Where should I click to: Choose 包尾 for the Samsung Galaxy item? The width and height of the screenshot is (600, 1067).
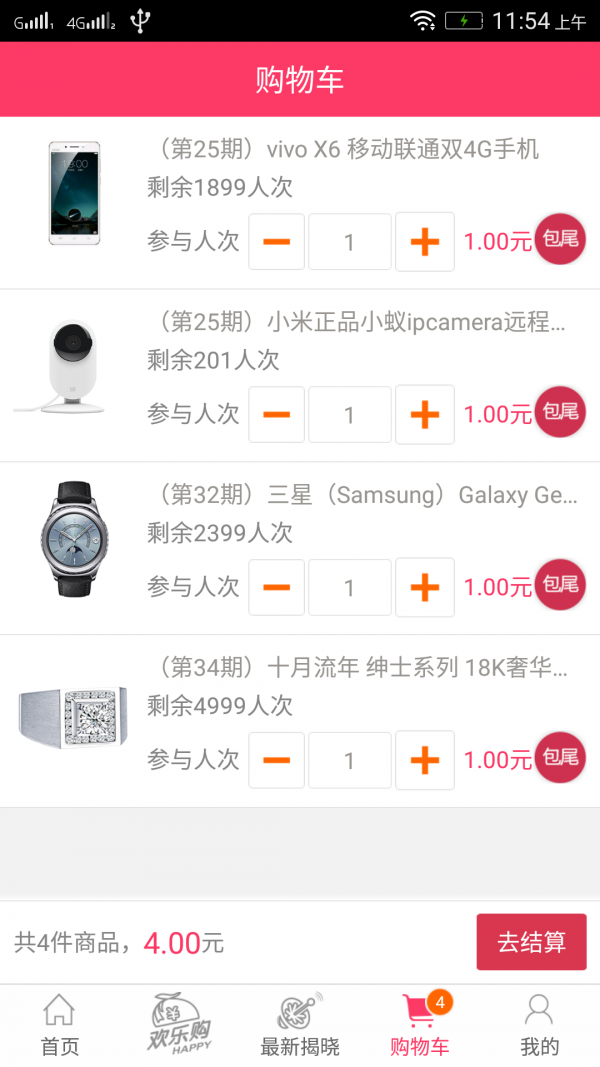559,585
